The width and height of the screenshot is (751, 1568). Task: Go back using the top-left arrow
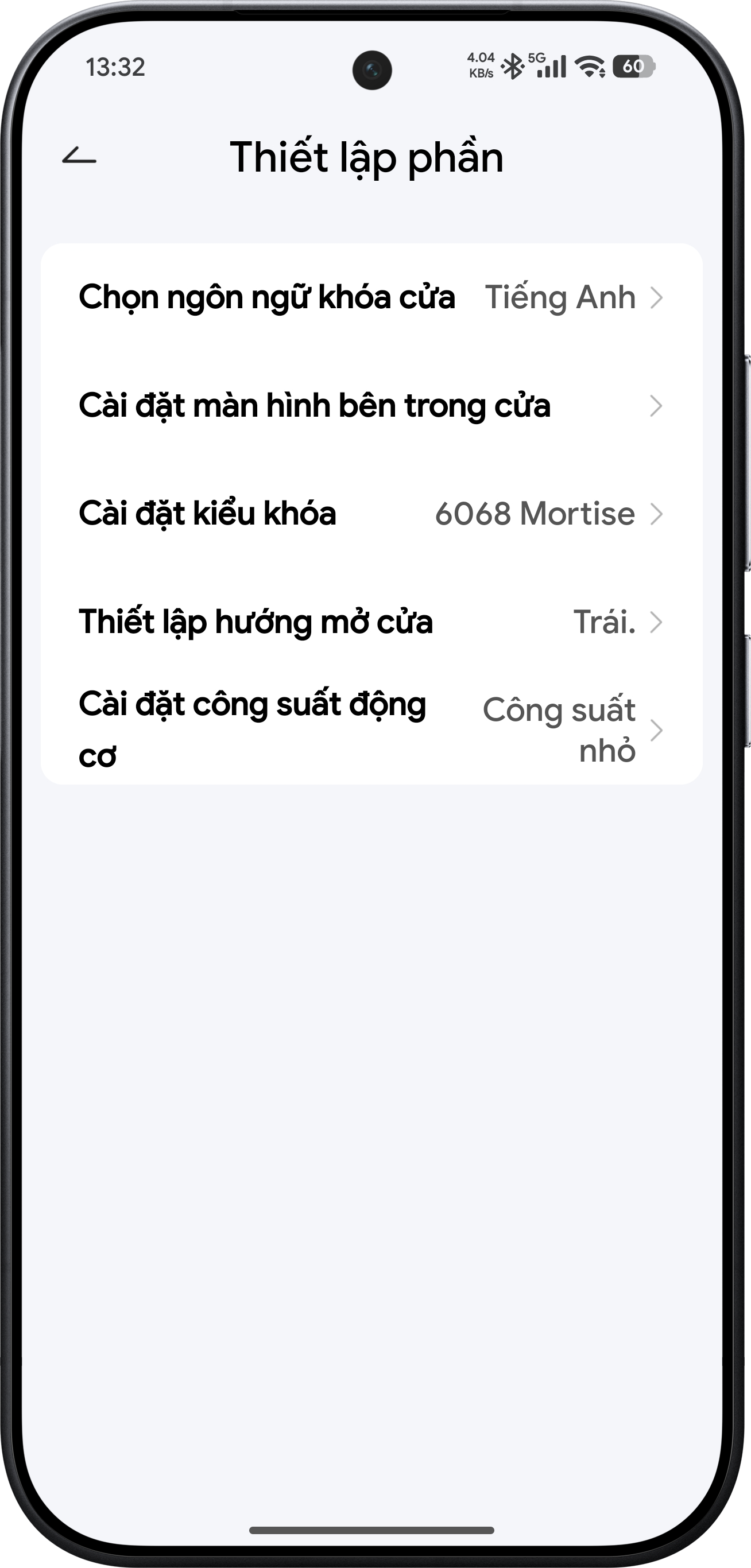pos(79,157)
